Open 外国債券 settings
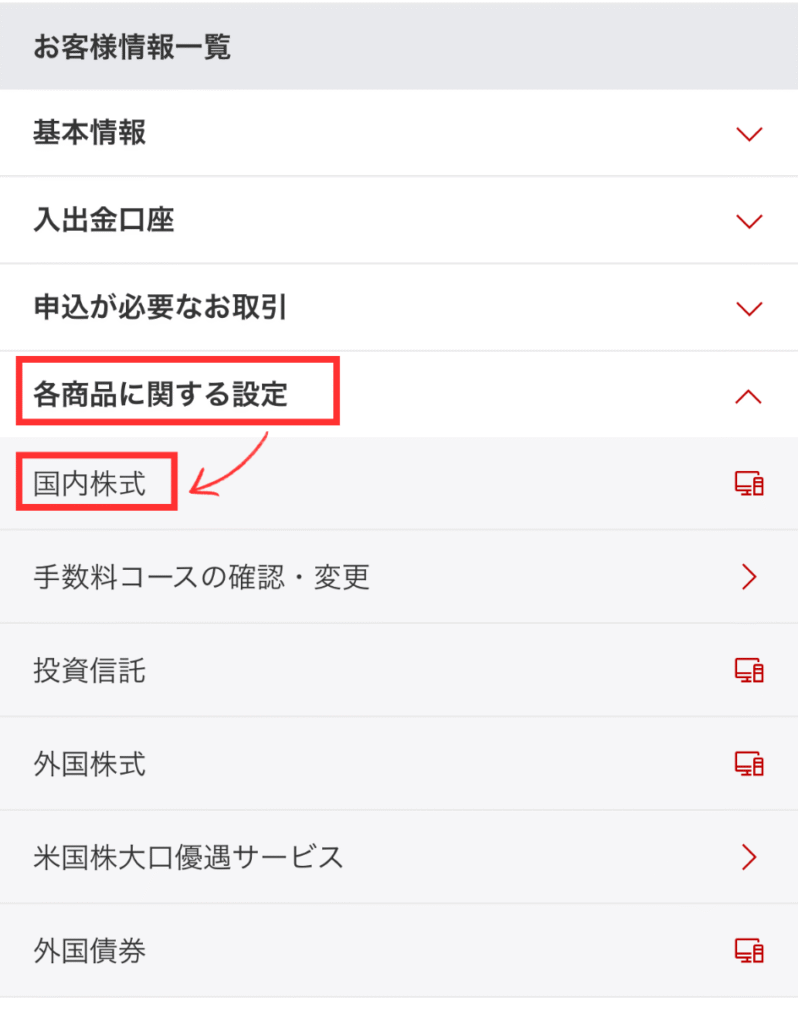798x1024 pixels. click(398, 950)
